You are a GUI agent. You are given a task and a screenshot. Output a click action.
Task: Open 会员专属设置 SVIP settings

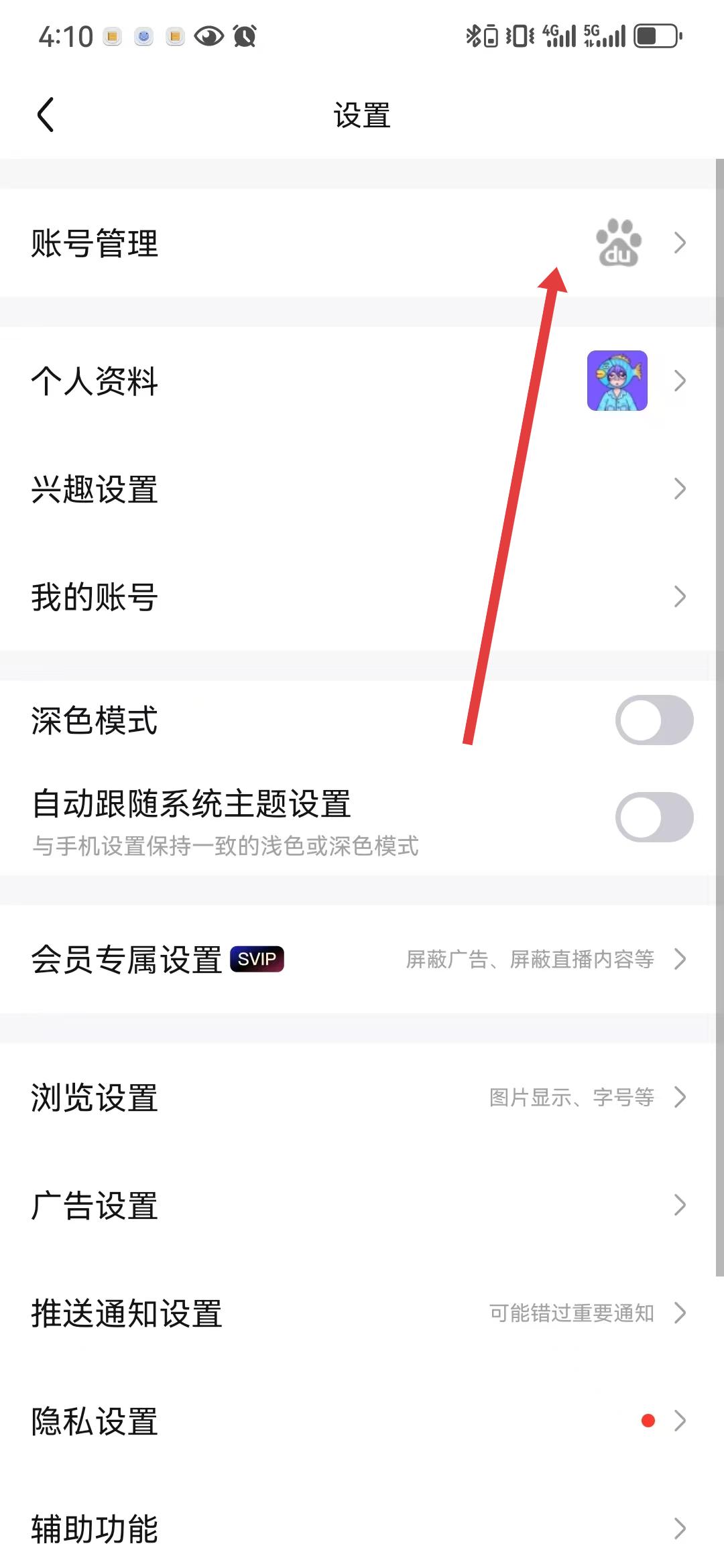362,959
